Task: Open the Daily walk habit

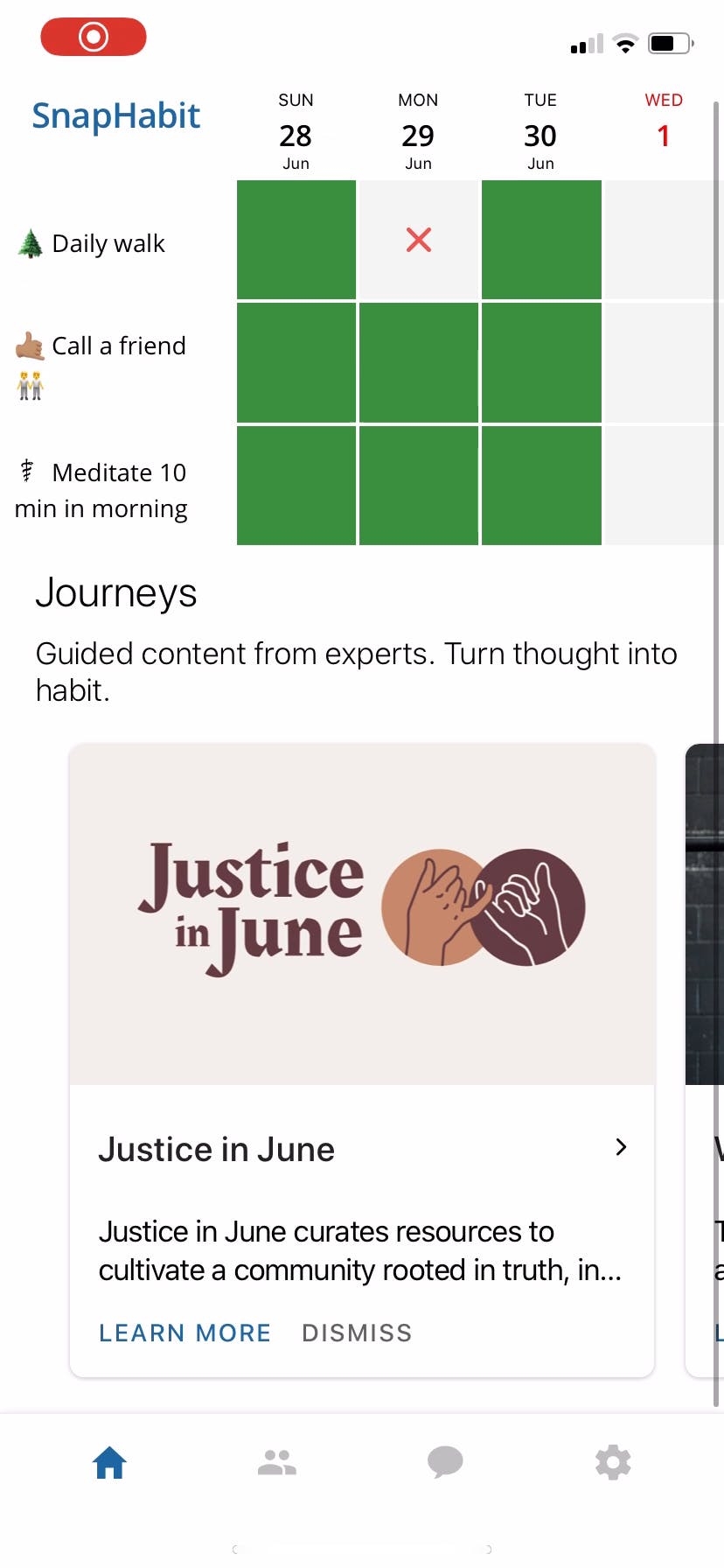Action: (x=107, y=243)
